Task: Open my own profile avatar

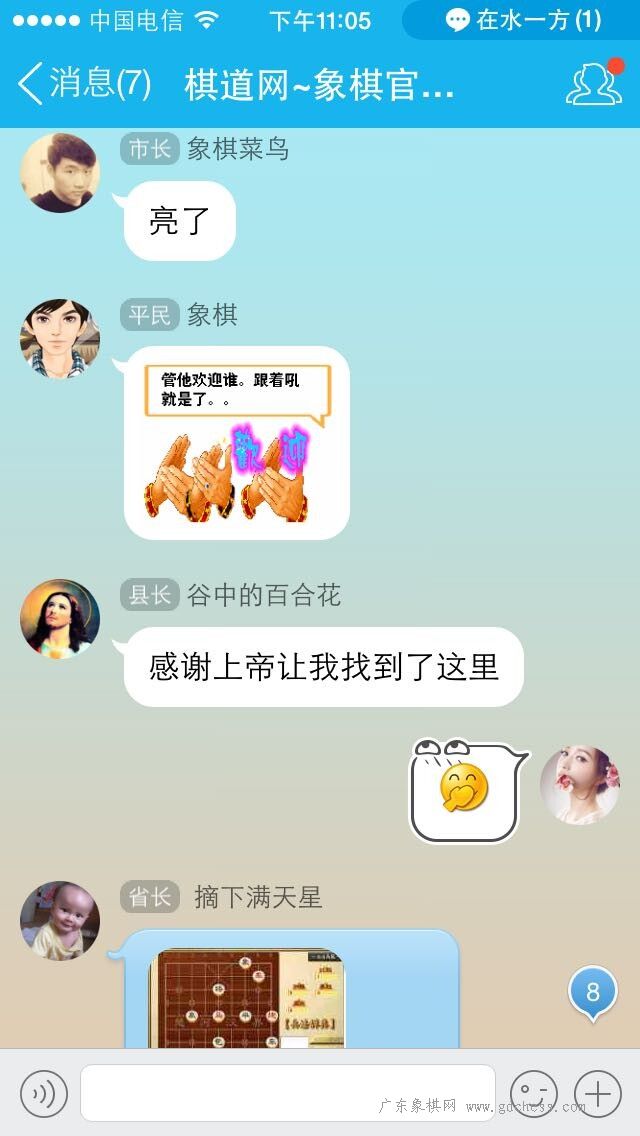Action: 580,785
